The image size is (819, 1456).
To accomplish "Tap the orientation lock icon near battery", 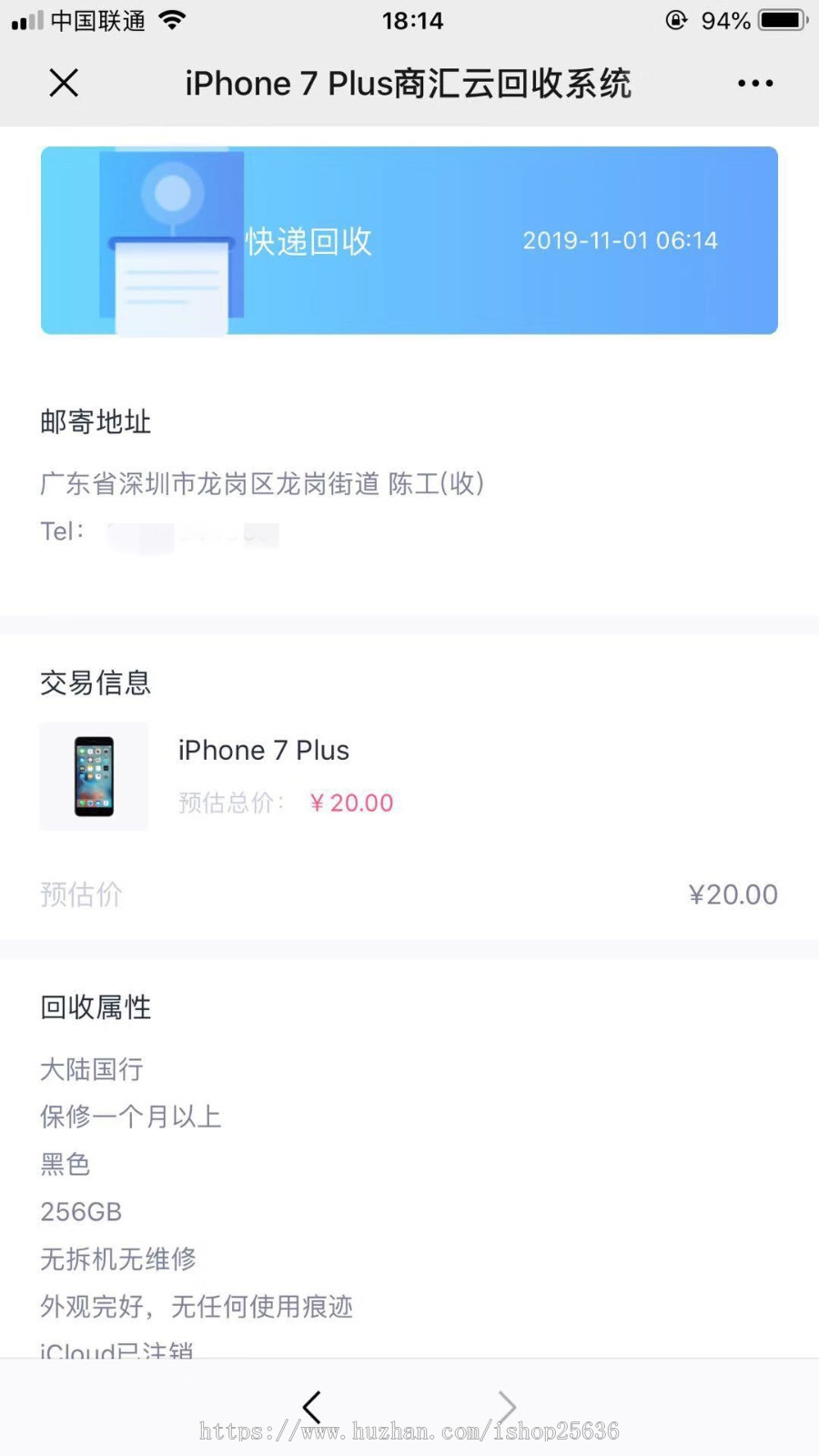I will click(x=674, y=19).
